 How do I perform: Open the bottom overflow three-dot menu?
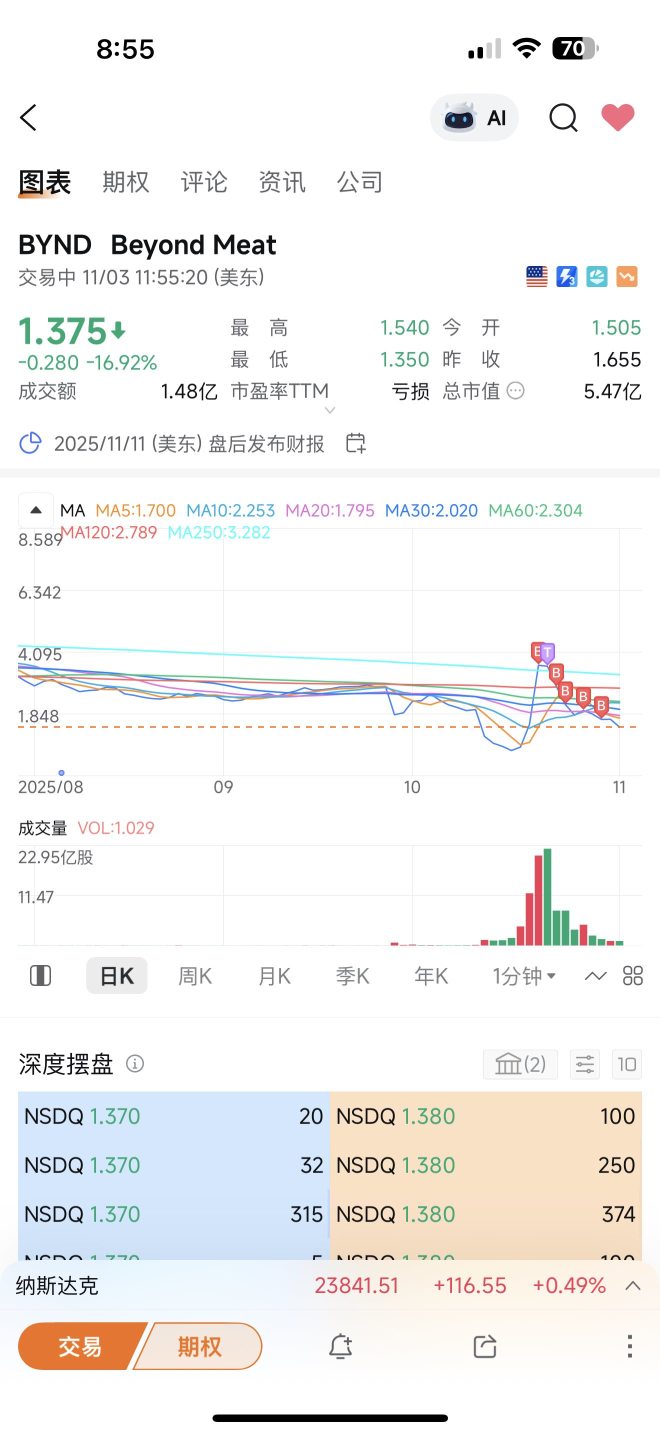pos(629,1346)
